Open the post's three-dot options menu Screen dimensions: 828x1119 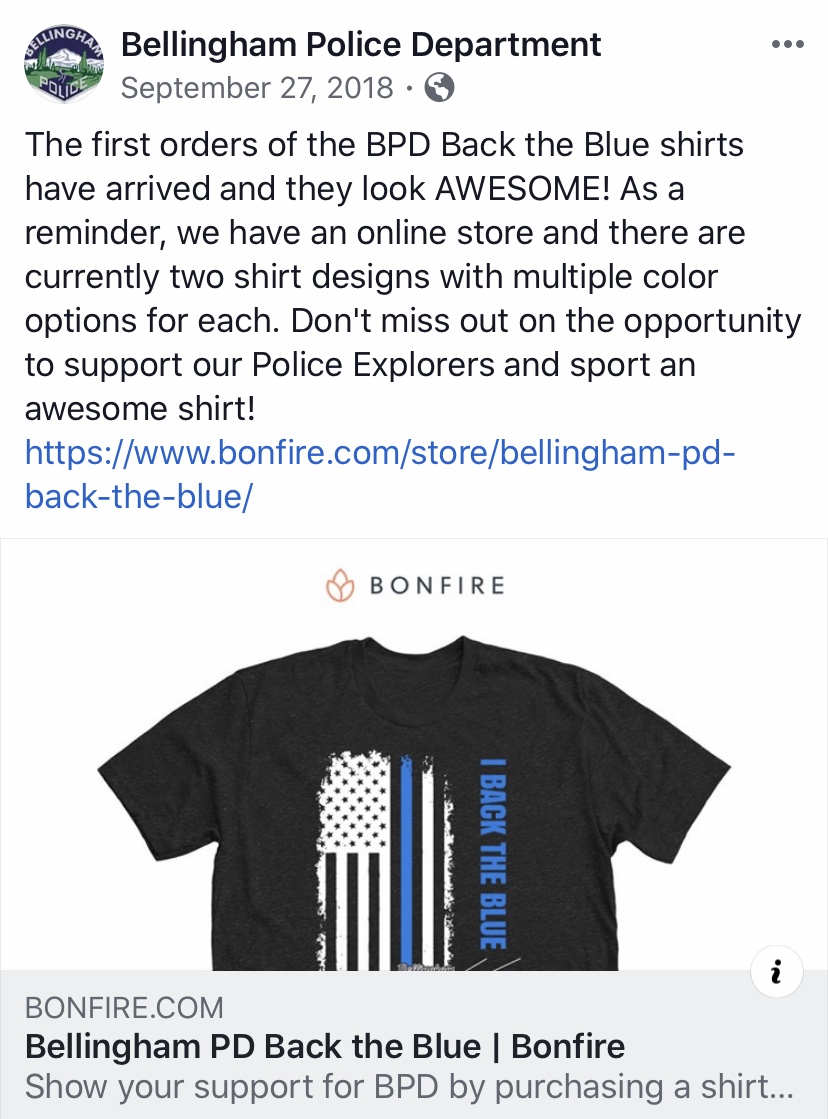click(x=788, y=45)
